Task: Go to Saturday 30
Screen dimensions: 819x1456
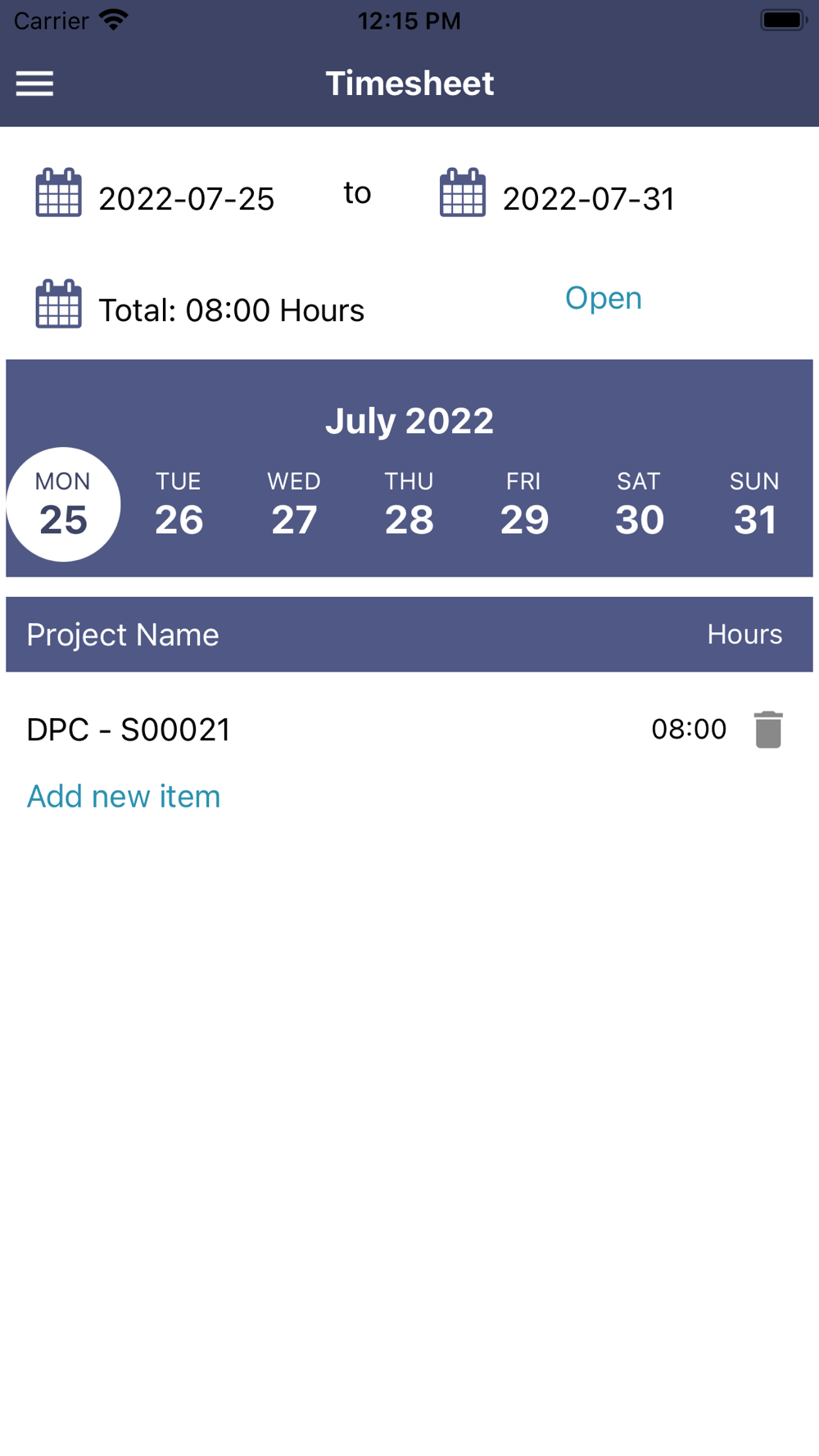Action: point(639,504)
